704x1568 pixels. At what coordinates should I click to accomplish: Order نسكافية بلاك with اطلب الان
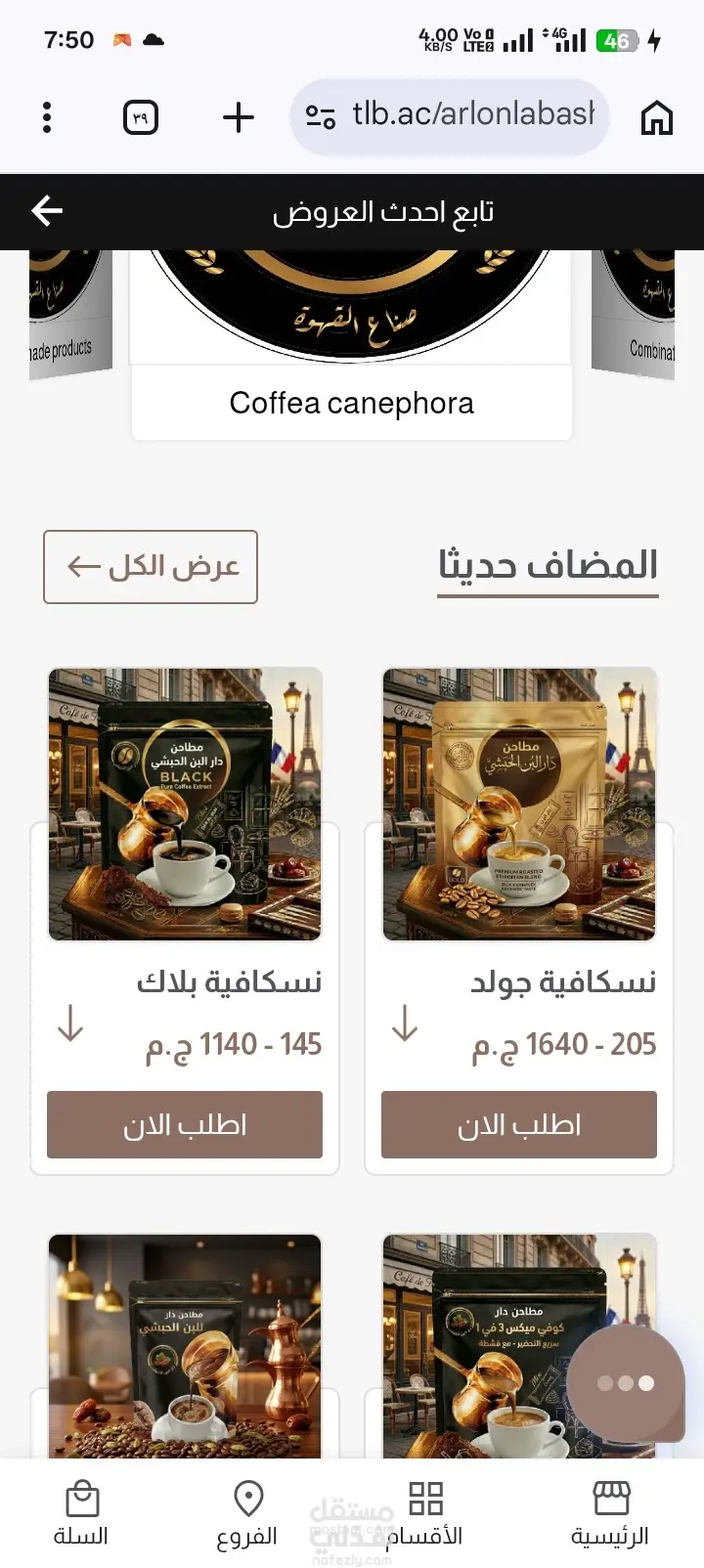coord(185,1125)
